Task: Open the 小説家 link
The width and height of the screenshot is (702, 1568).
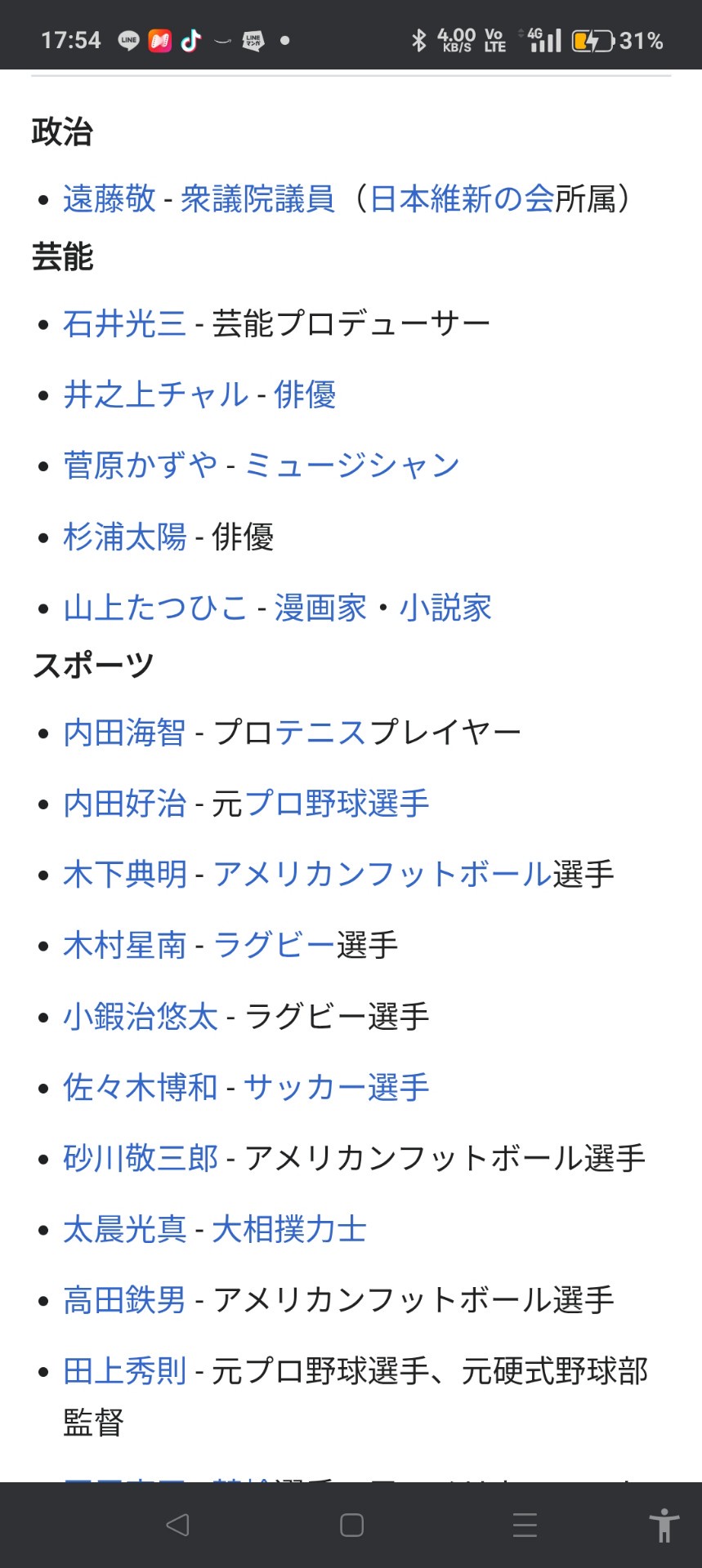Action: point(445,608)
